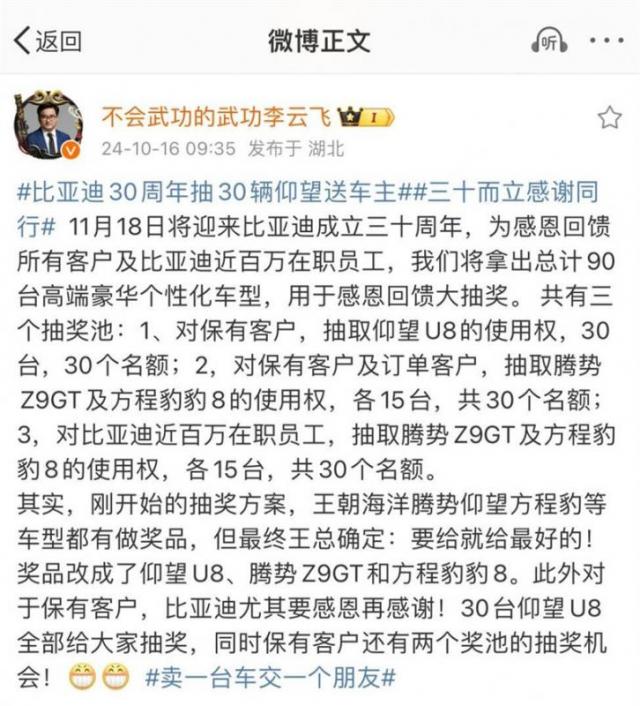Go back via the 返回 button
The width and height of the screenshot is (640, 706).
click(x=47, y=41)
